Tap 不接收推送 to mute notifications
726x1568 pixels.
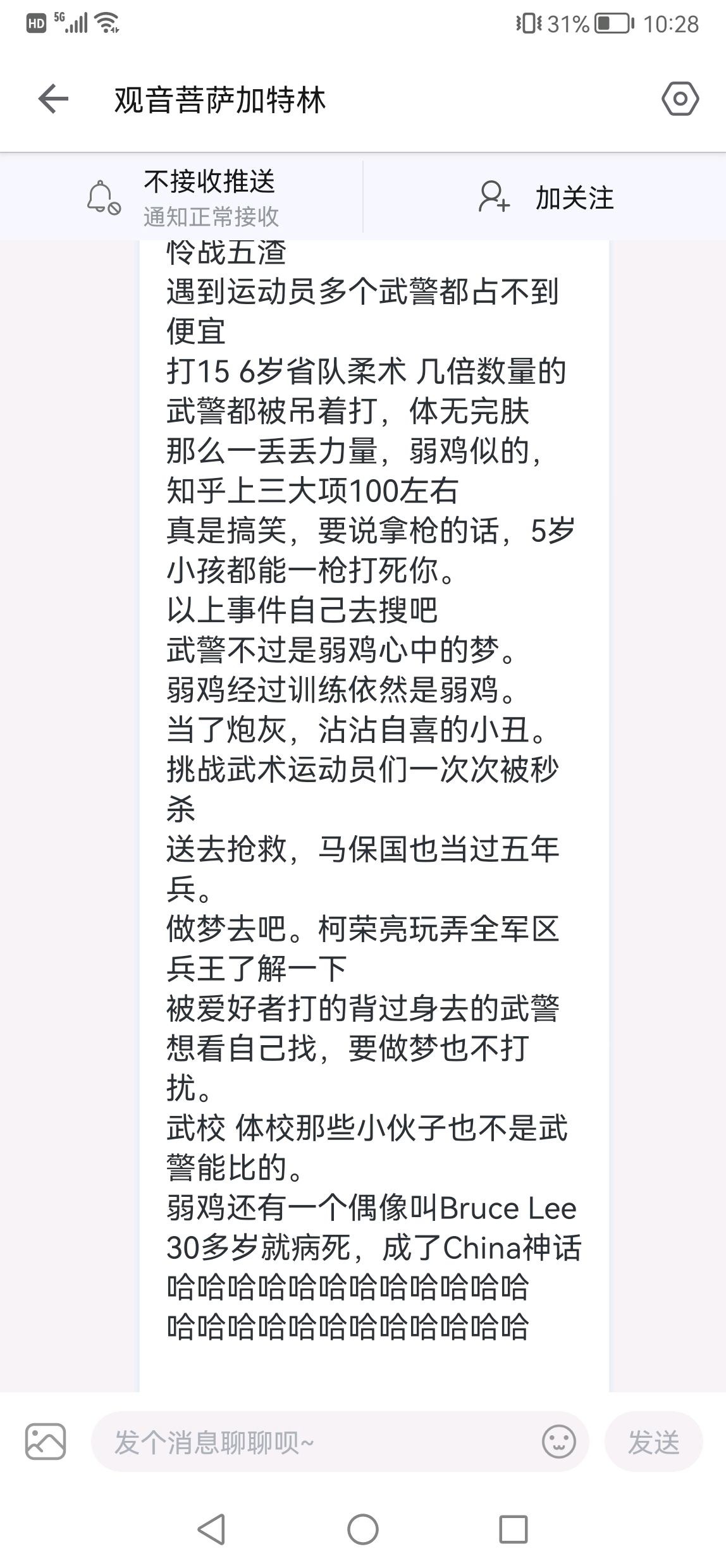tap(182, 197)
